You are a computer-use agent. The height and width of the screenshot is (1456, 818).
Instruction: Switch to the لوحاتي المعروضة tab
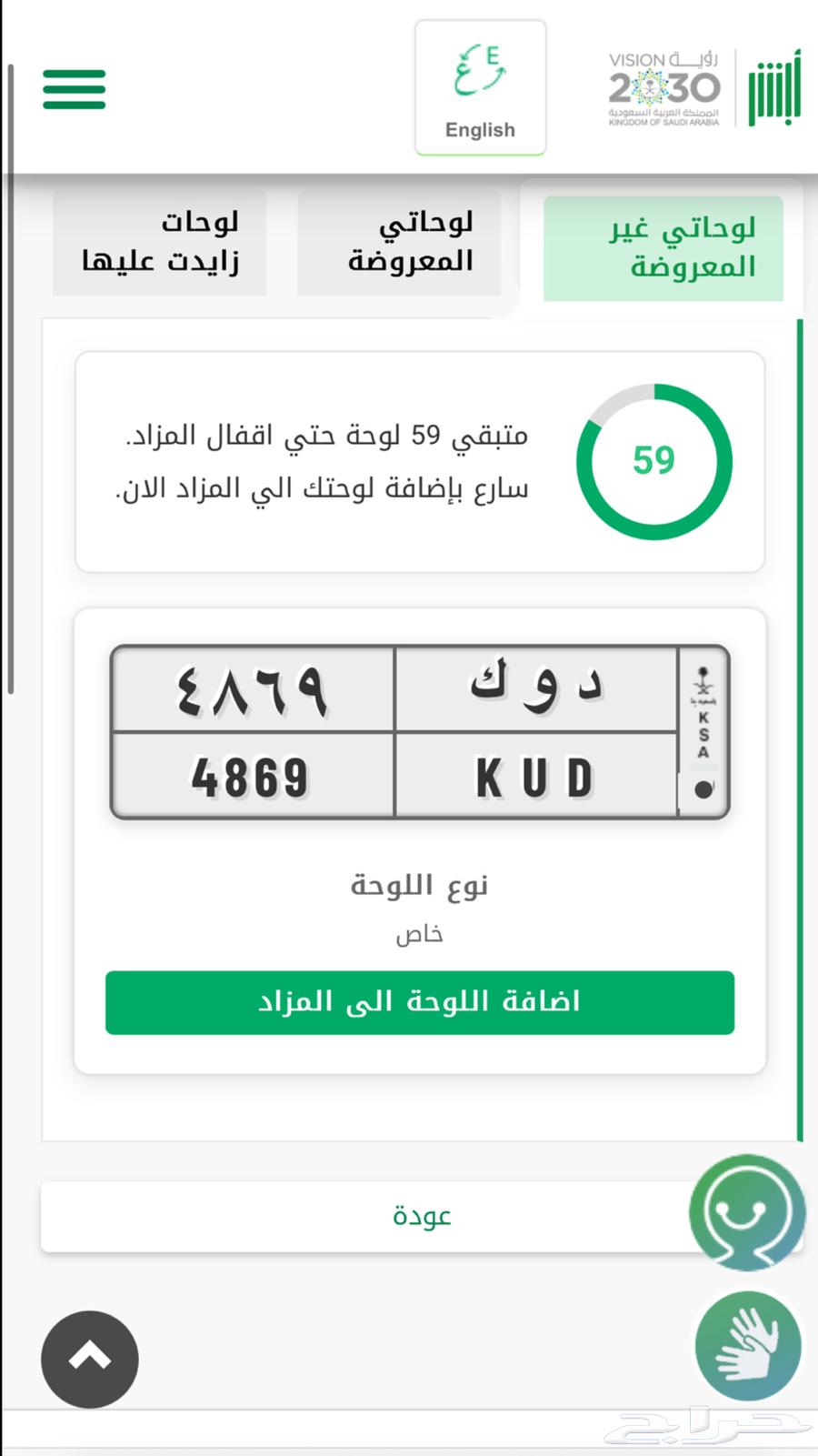pyautogui.click(x=400, y=242)
